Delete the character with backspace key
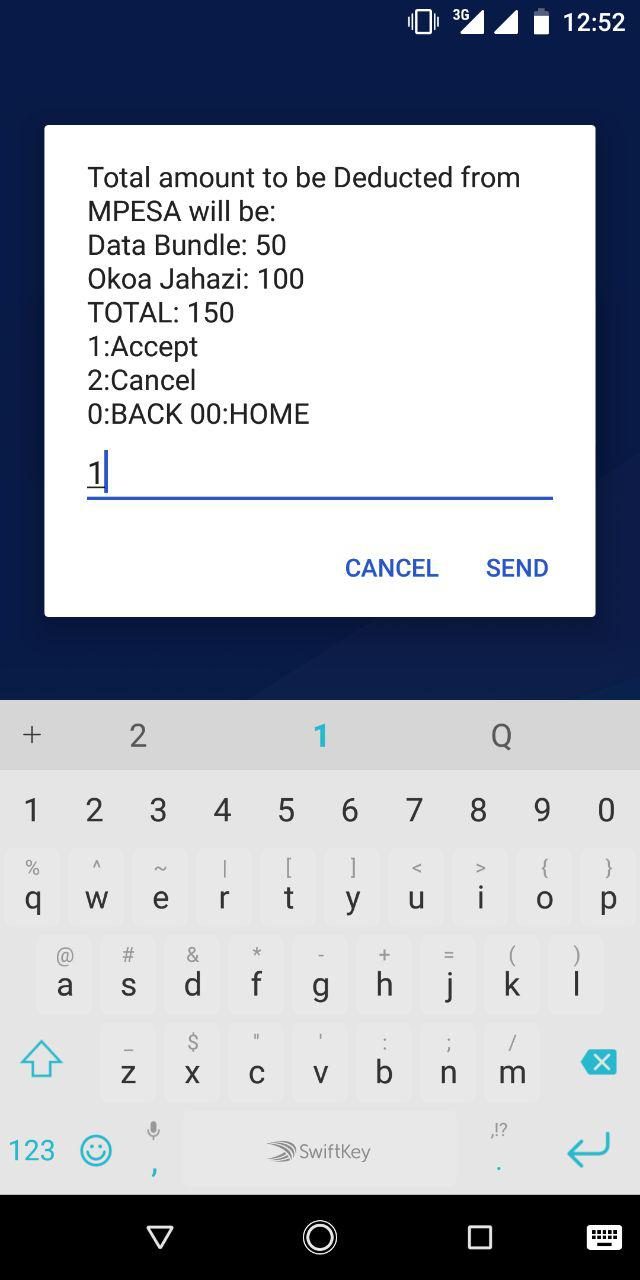The width and height of the screenshot is (640, 1280). pos(598,1062)
